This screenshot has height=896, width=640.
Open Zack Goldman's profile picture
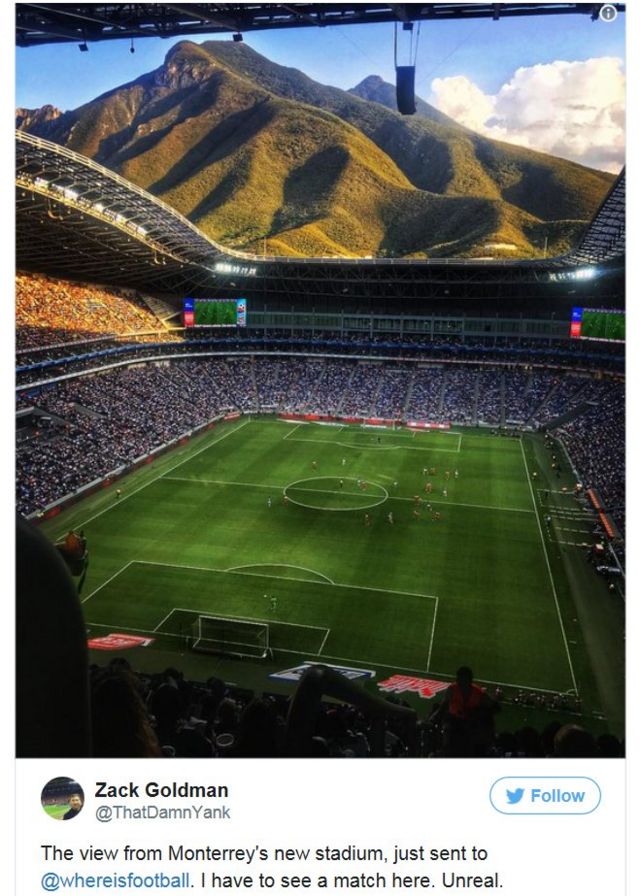[62, 798]
